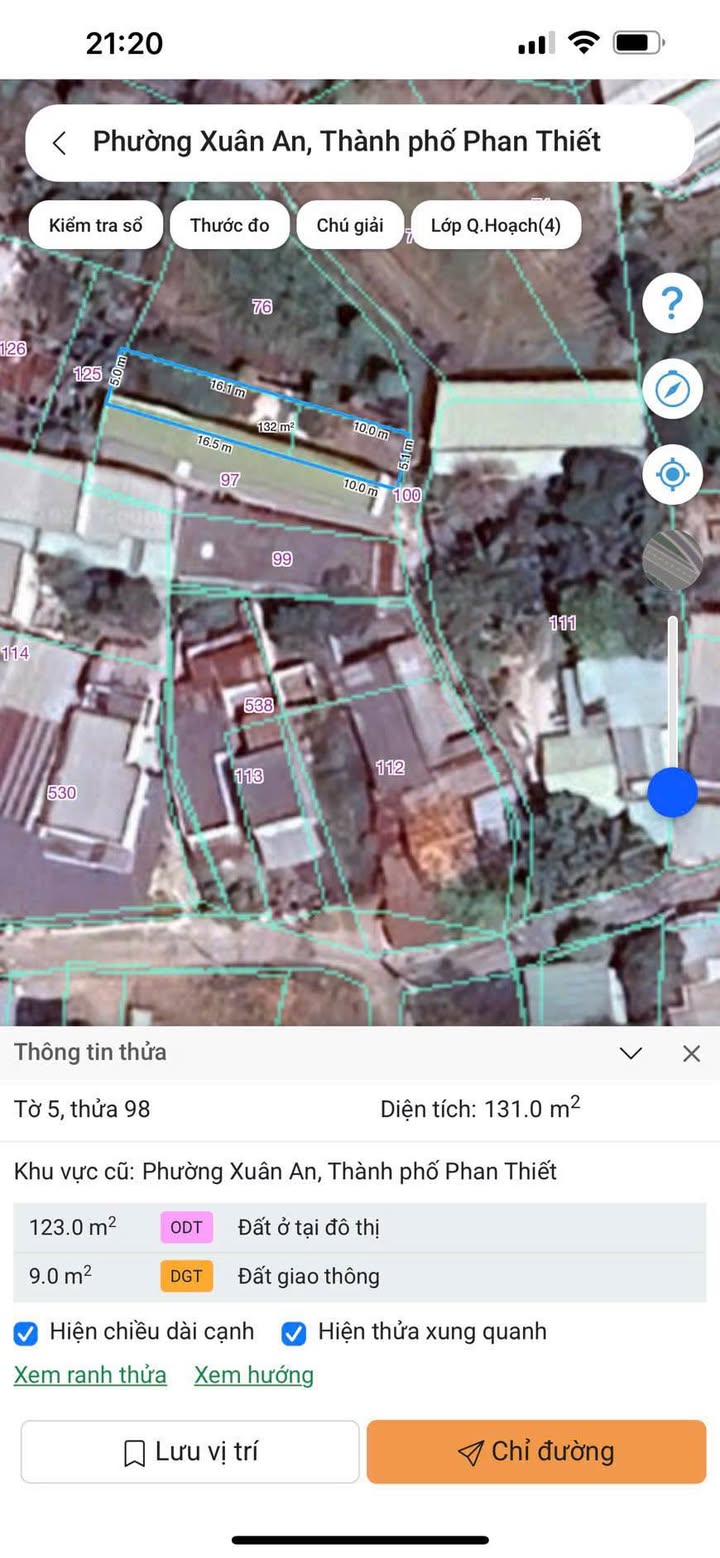Open the Kiểm tra sổ chip
Image resolution: width=720 pixels, height=1558 pixels.
point(95,225)
